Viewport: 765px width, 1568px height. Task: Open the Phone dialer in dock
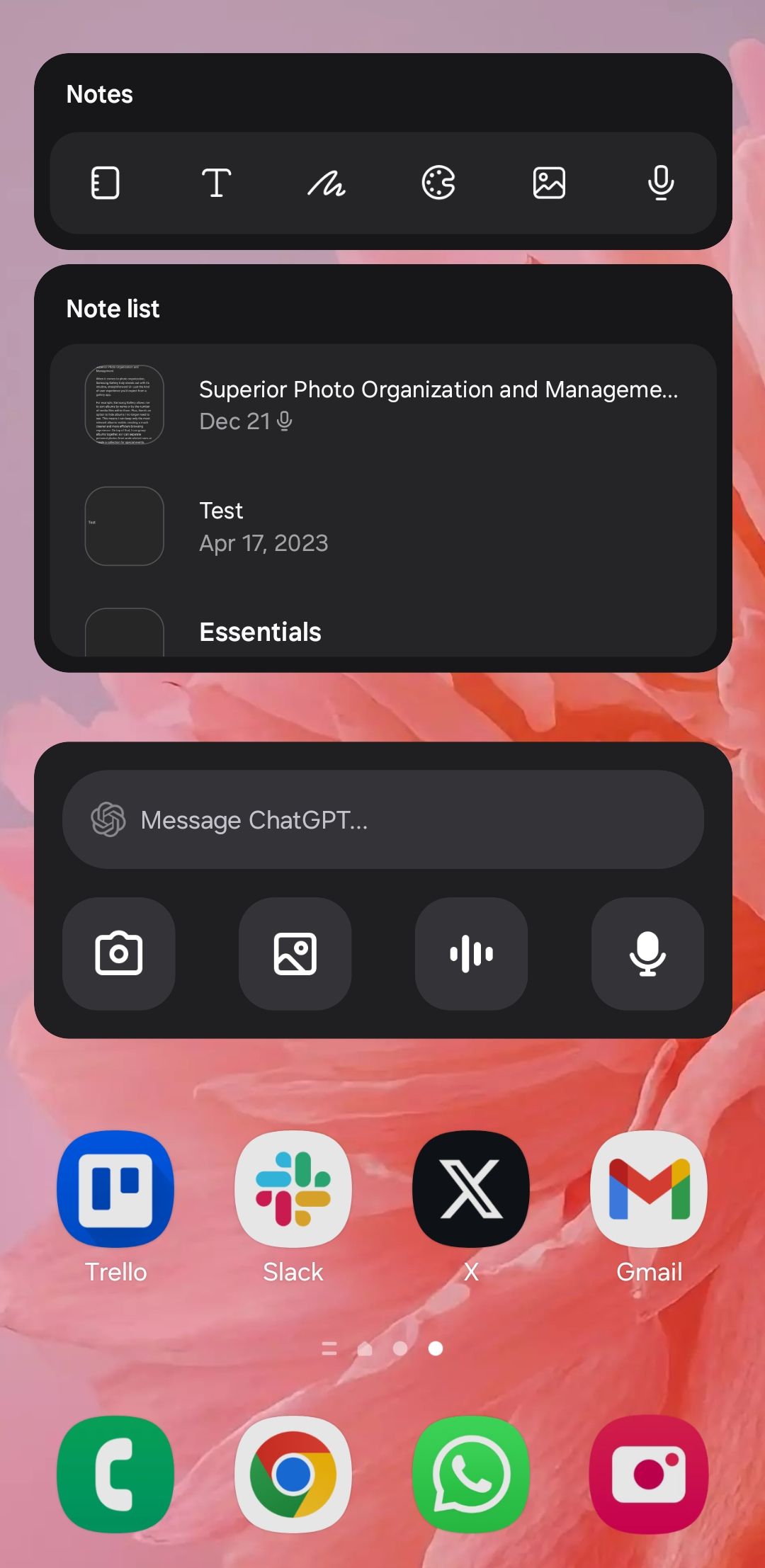click(x=116, y=1475)
